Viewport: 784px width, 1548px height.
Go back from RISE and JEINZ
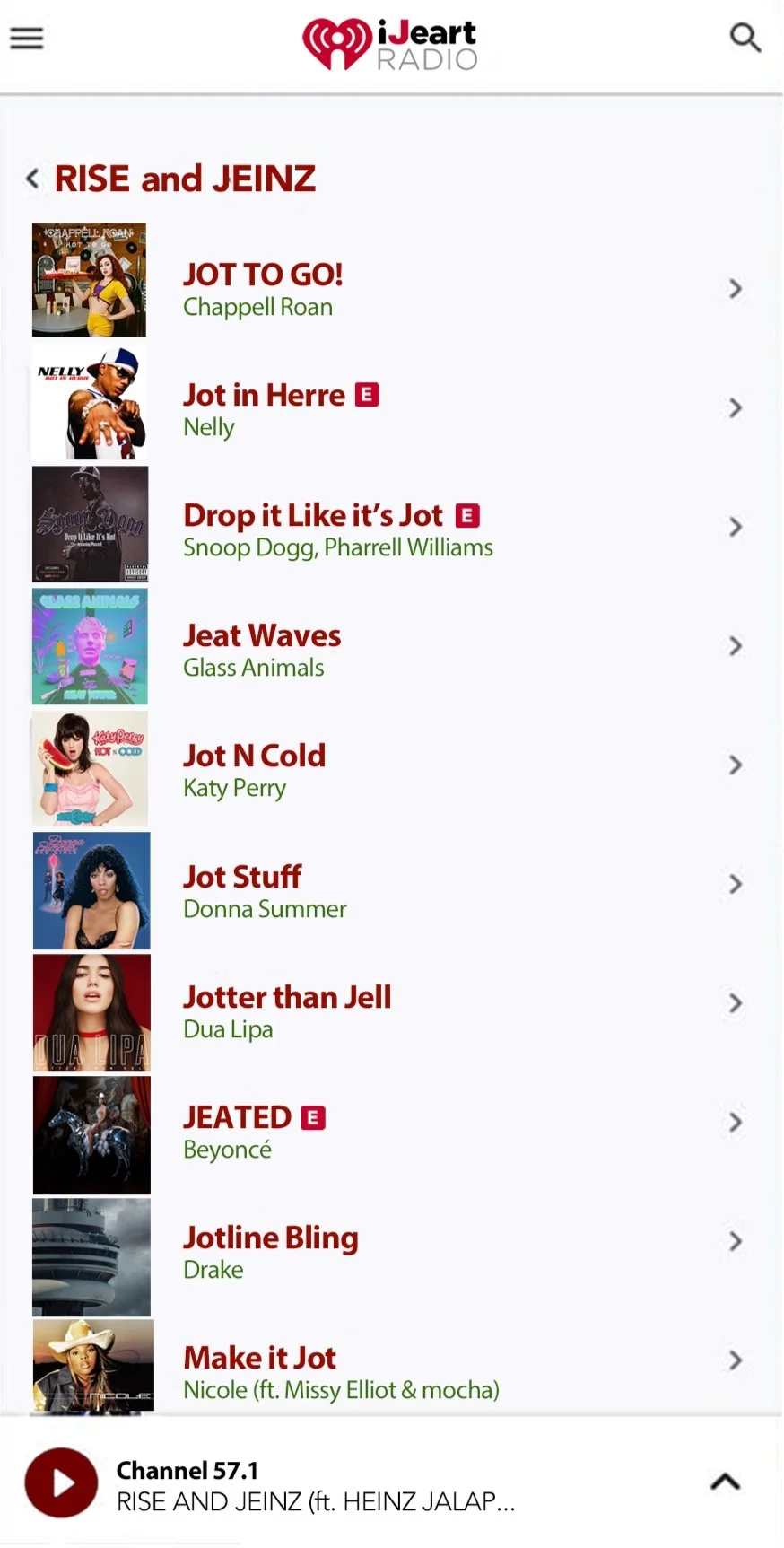33,179
